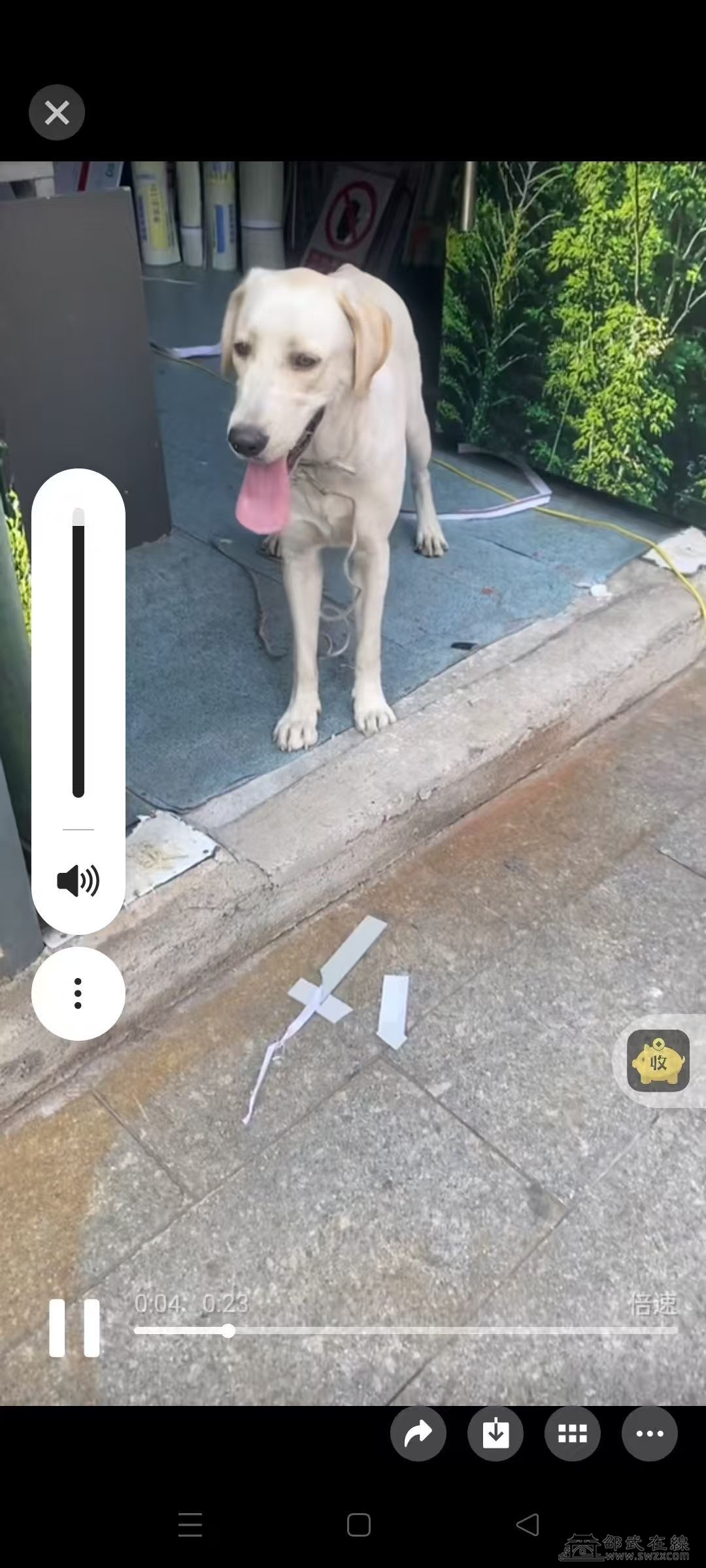The height and width of the screenshot is (1568, 706).
Task: Tap the video progress bar
Action: coord(405,1331)
